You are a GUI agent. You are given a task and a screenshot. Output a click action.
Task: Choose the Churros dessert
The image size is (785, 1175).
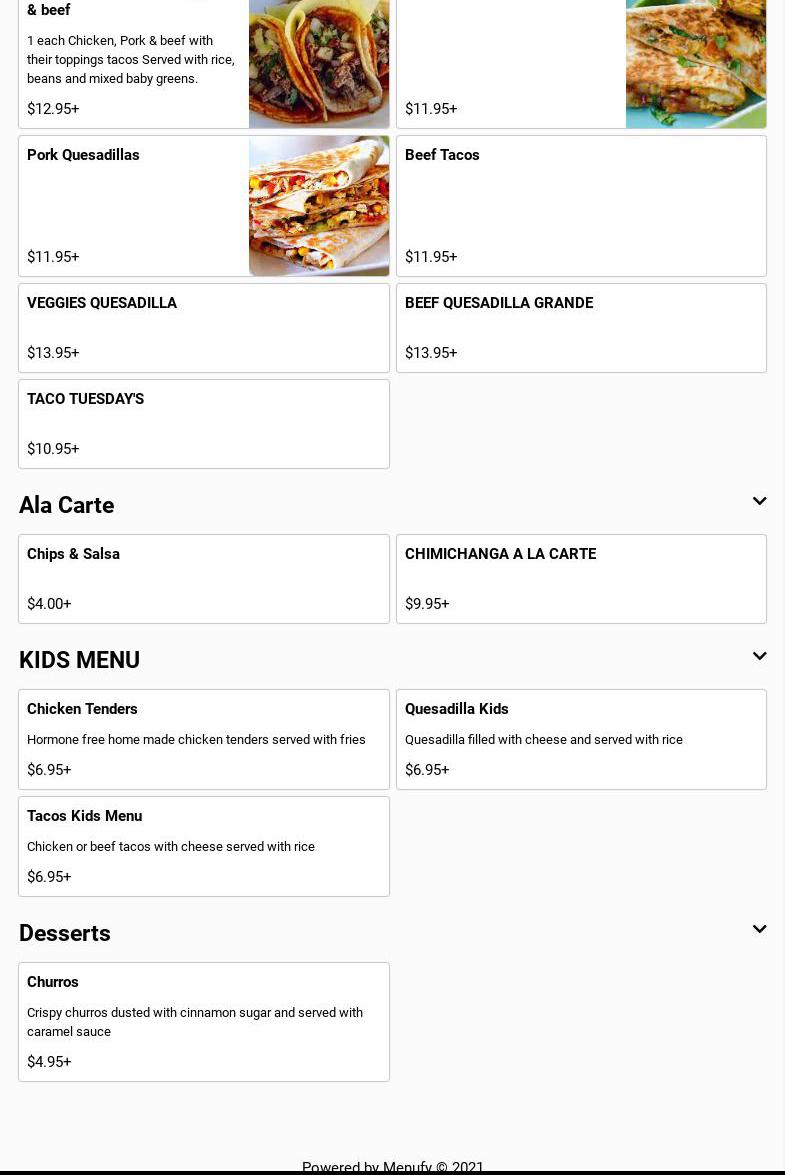(x=203, y=1021)
